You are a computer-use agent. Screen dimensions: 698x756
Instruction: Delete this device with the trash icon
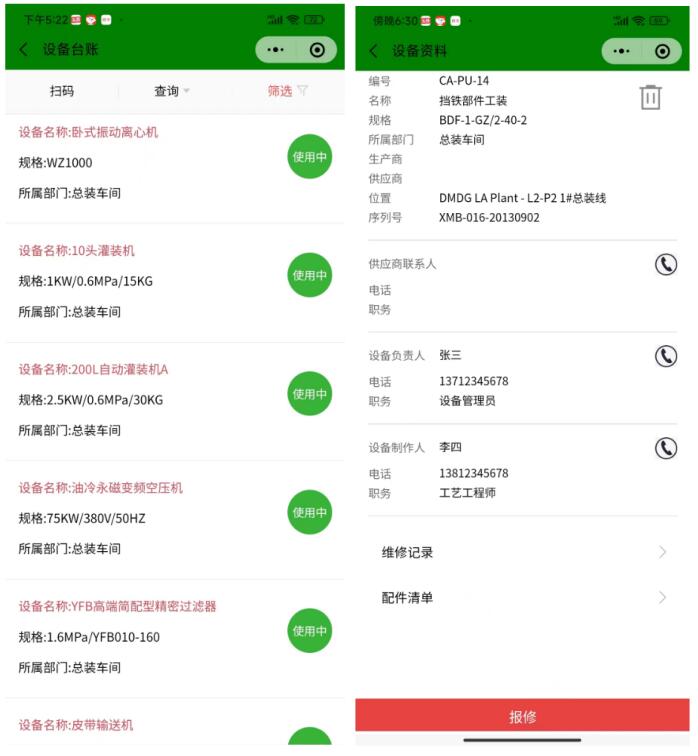coord(650,97)
